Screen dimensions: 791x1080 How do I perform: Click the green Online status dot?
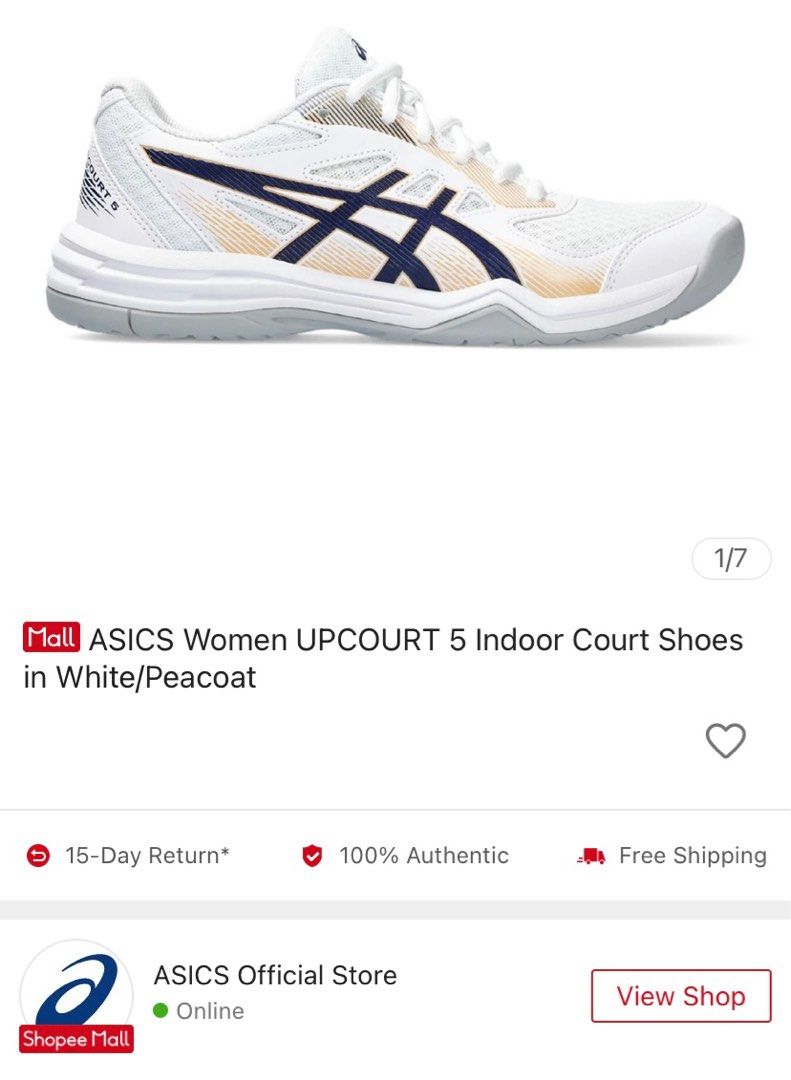point(160,1011)
